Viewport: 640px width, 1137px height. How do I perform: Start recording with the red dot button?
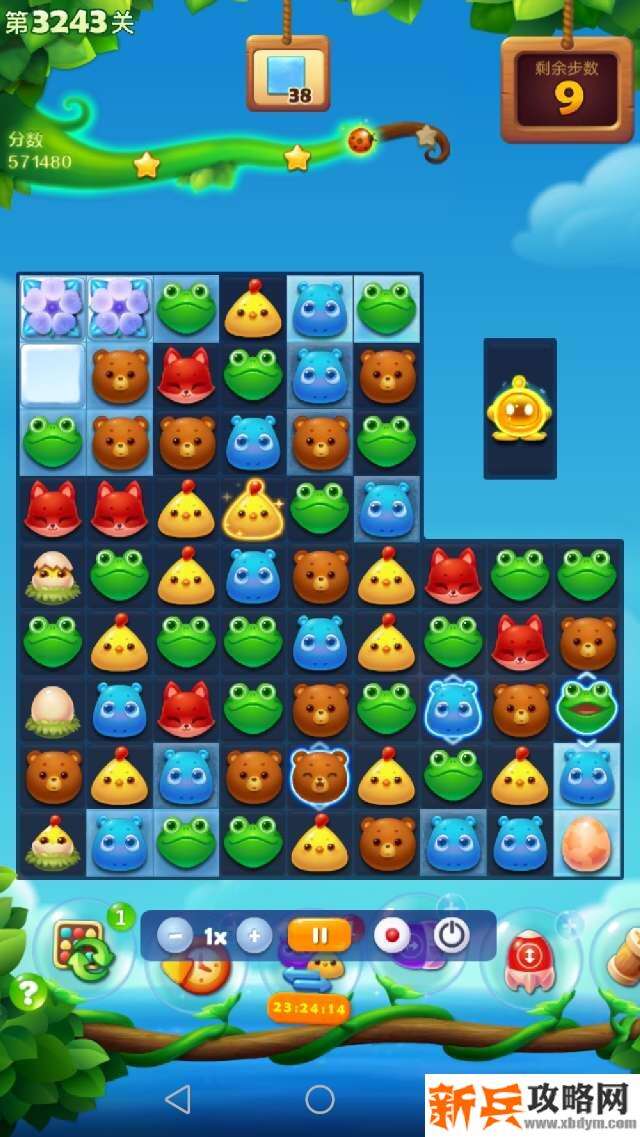click(392, 936)
